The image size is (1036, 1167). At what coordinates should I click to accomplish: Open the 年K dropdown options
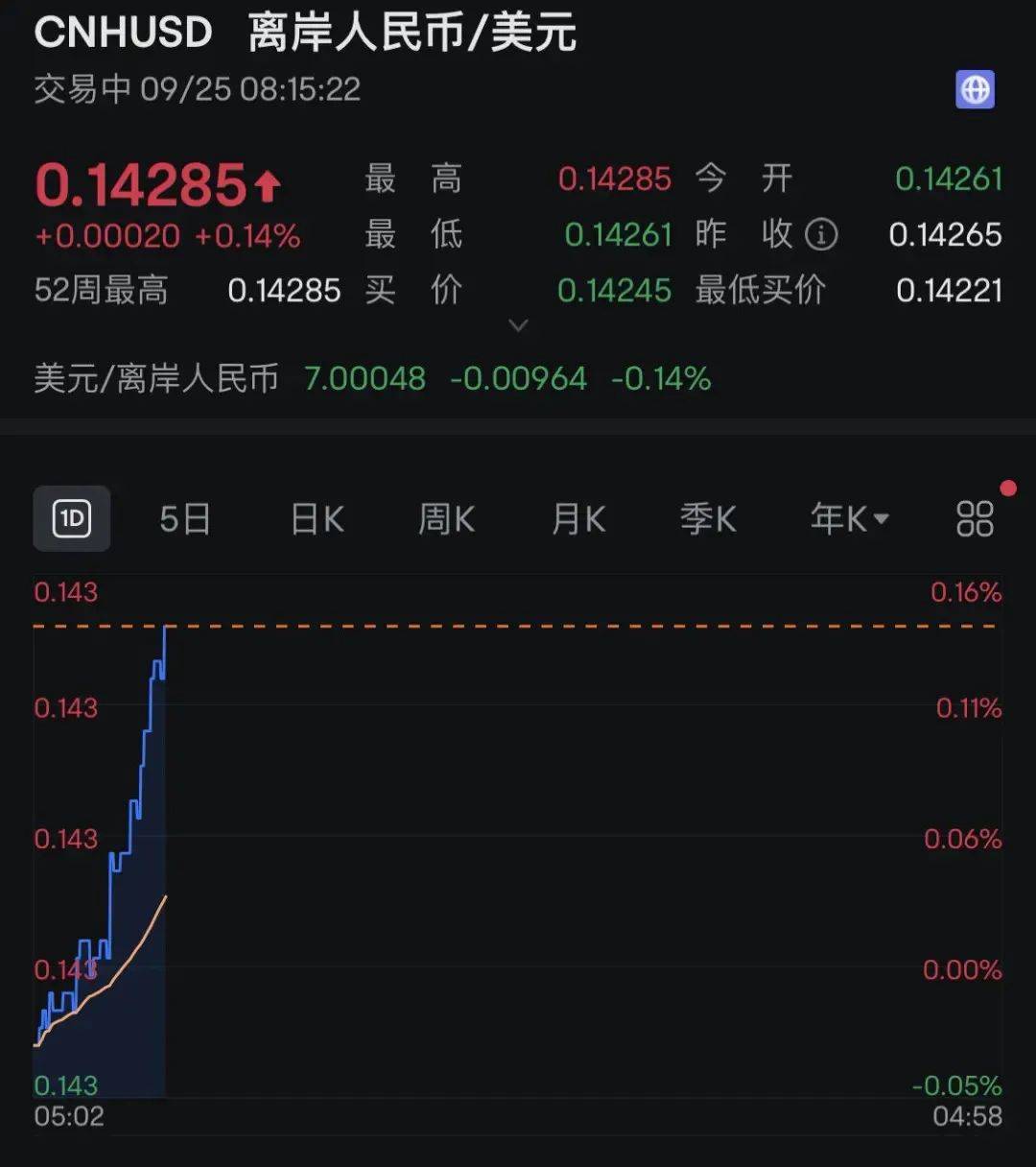[x=849, y=519]
